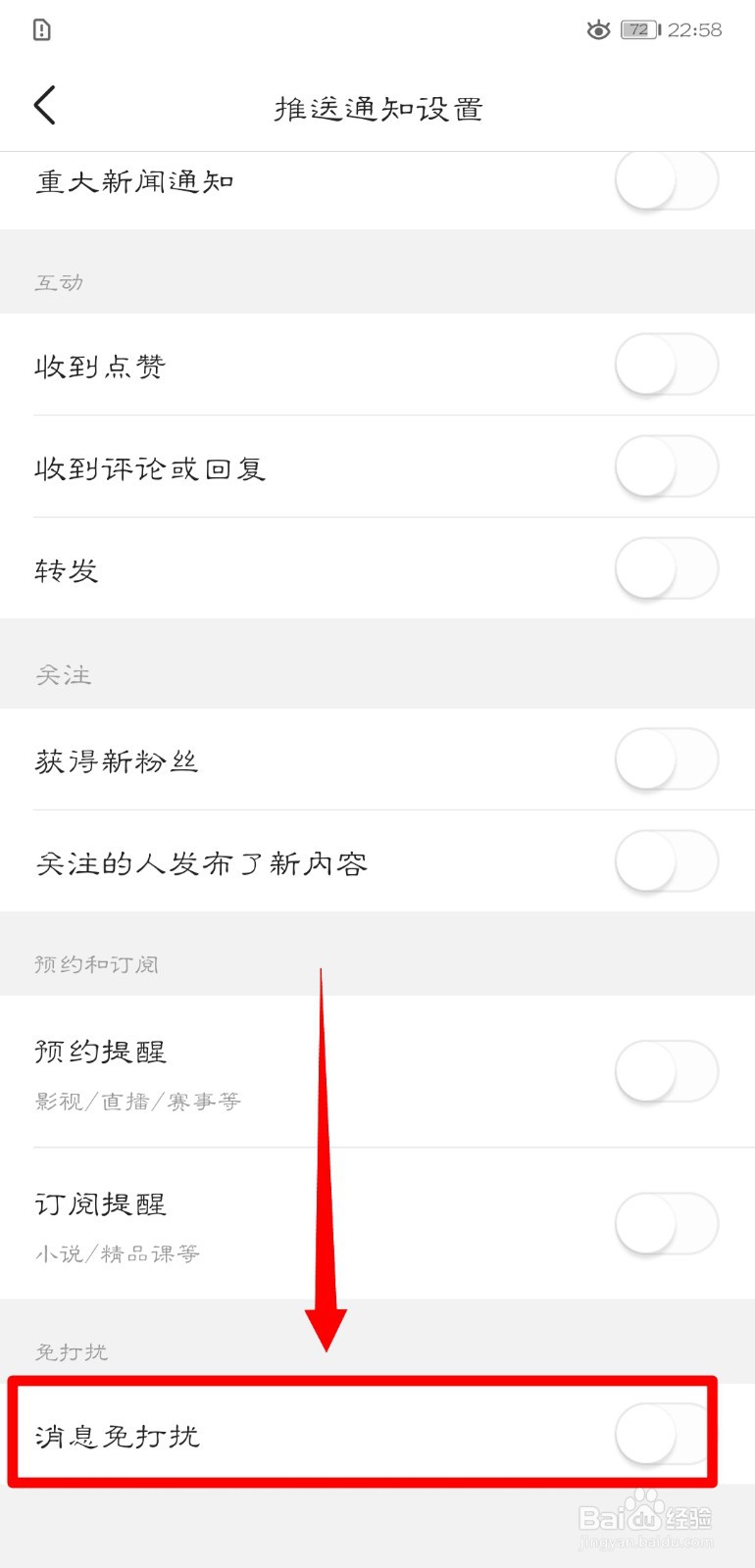The image size is (755, 1568).
Task: Toggle 收到评论或回复 notifications on
Action: 667,466
